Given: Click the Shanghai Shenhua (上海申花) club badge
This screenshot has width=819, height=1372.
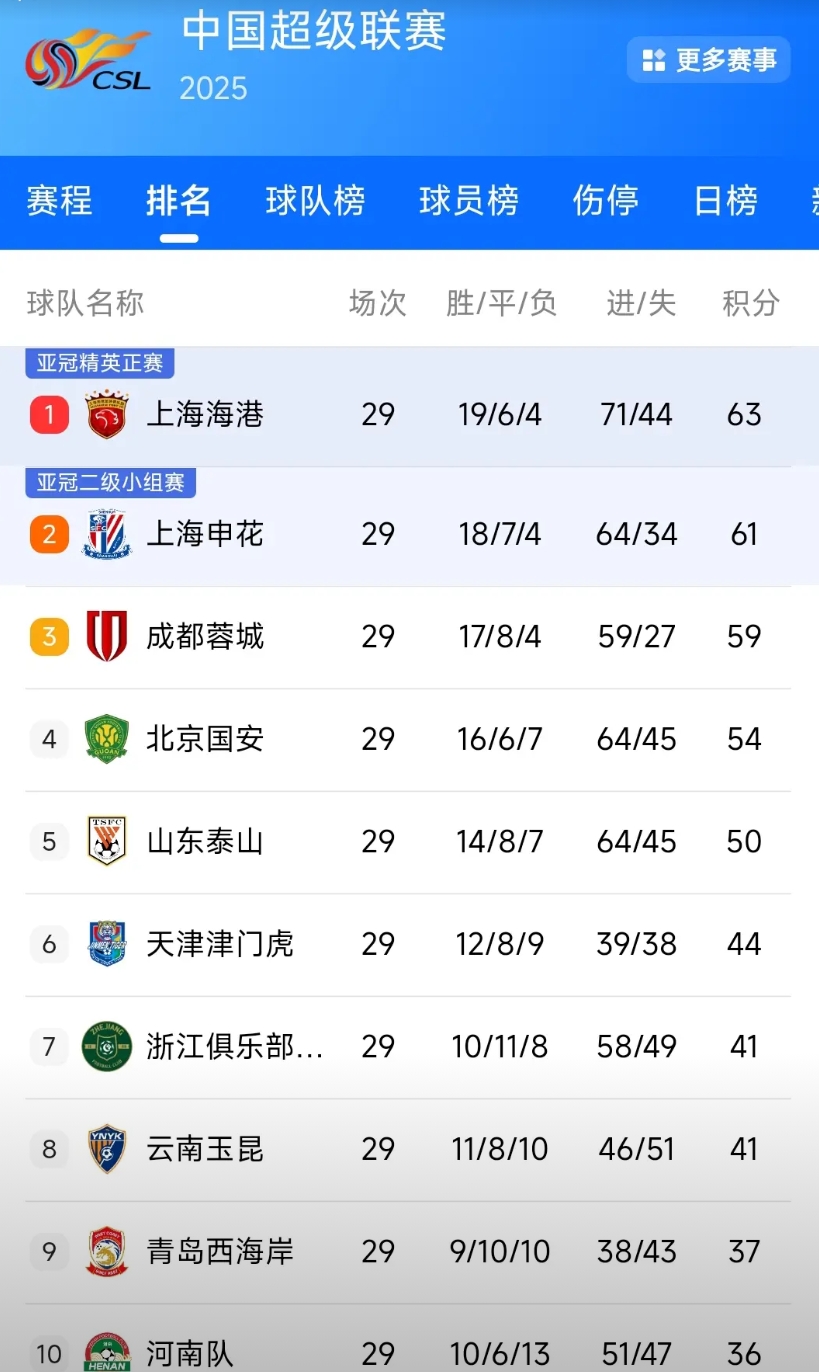Looking at the screenshot, I should 105,534.
